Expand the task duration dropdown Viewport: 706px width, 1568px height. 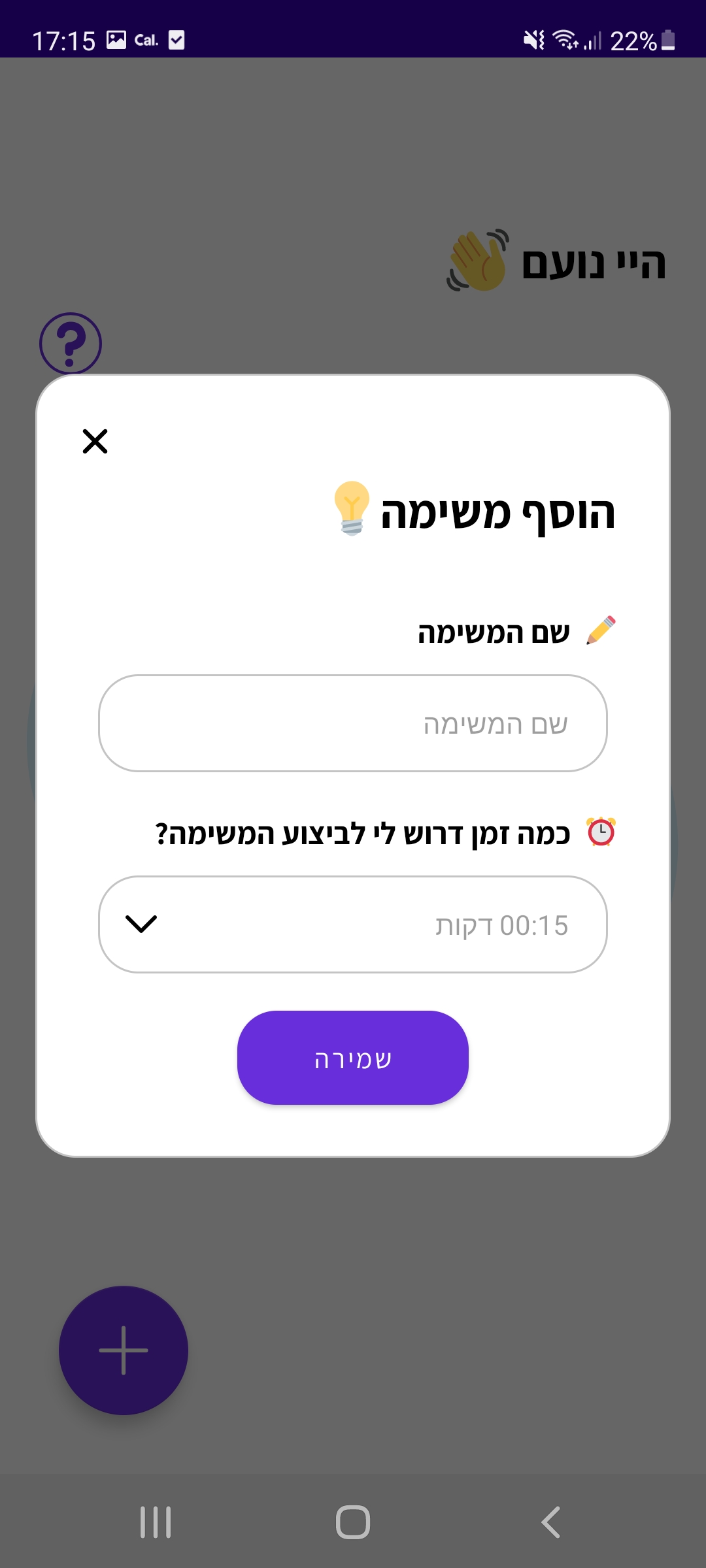(353, 924)
